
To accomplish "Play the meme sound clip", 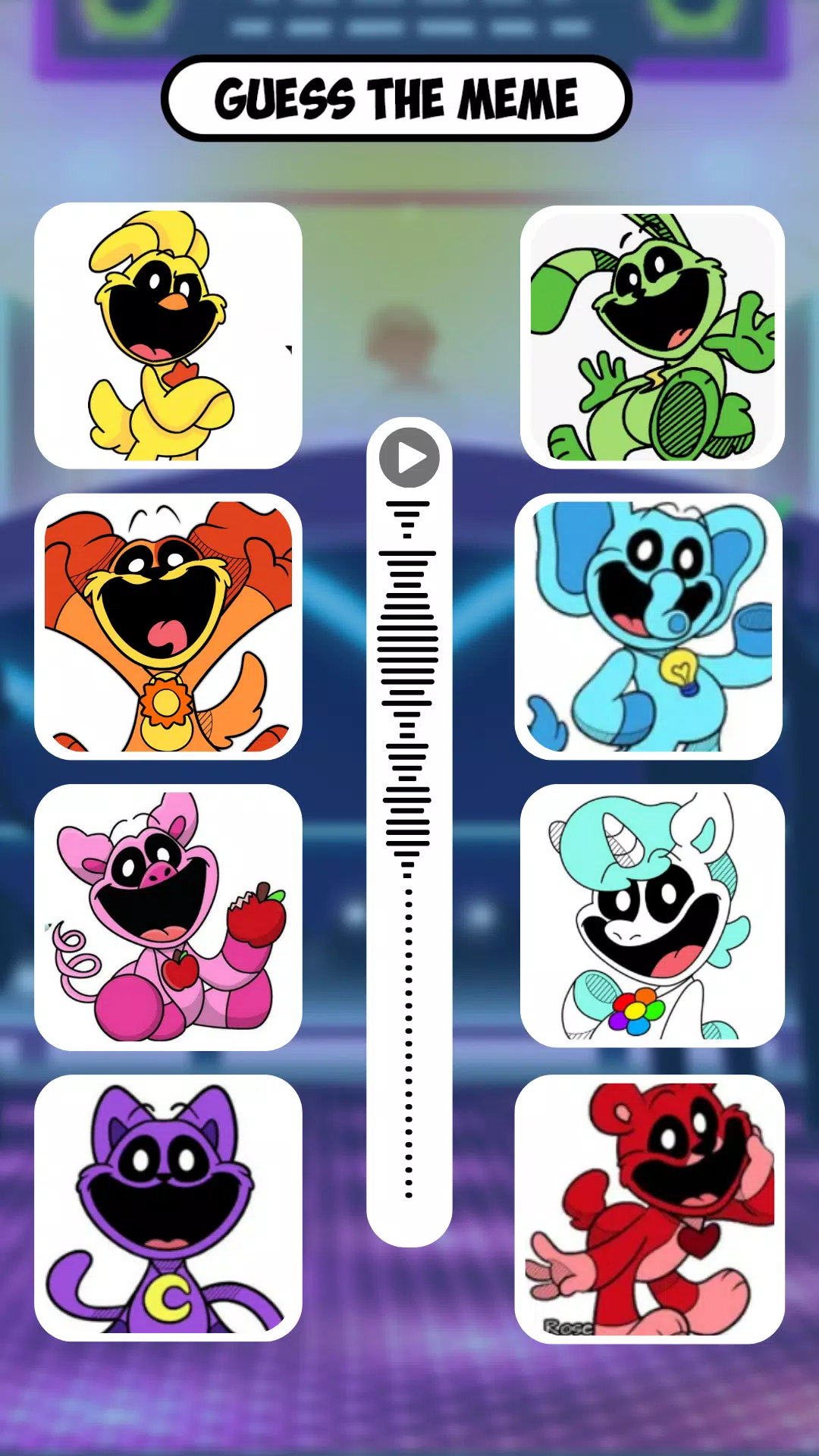I will pyautogui.click(x=409, y=457).
